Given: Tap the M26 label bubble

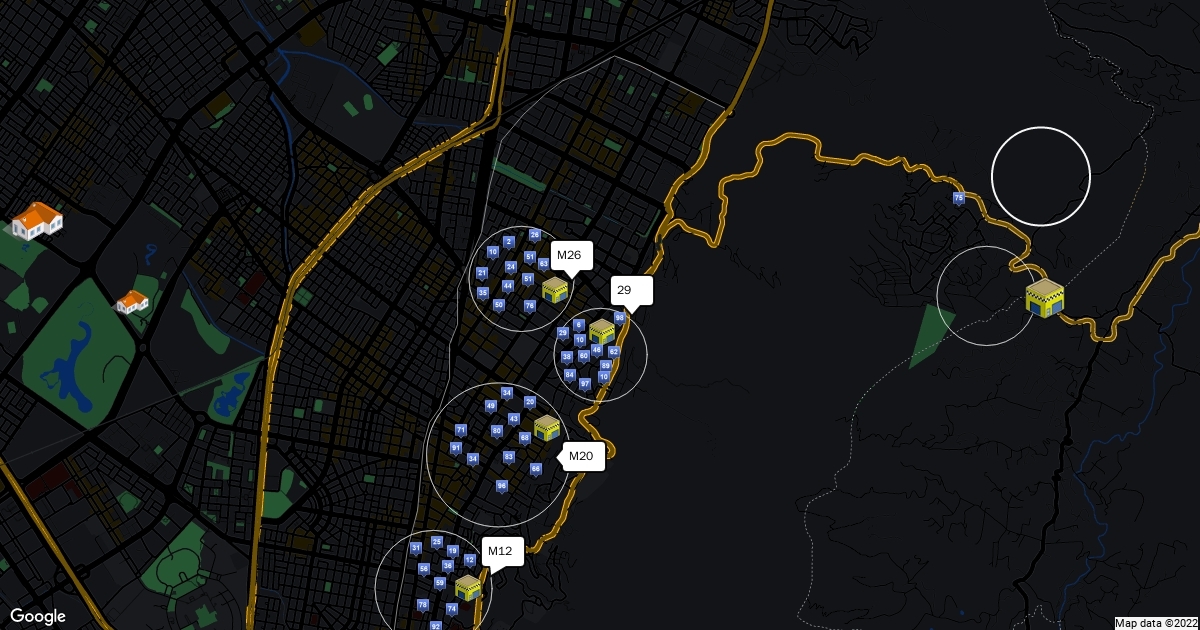Looking at the screenshot, I should coord(572,255).
